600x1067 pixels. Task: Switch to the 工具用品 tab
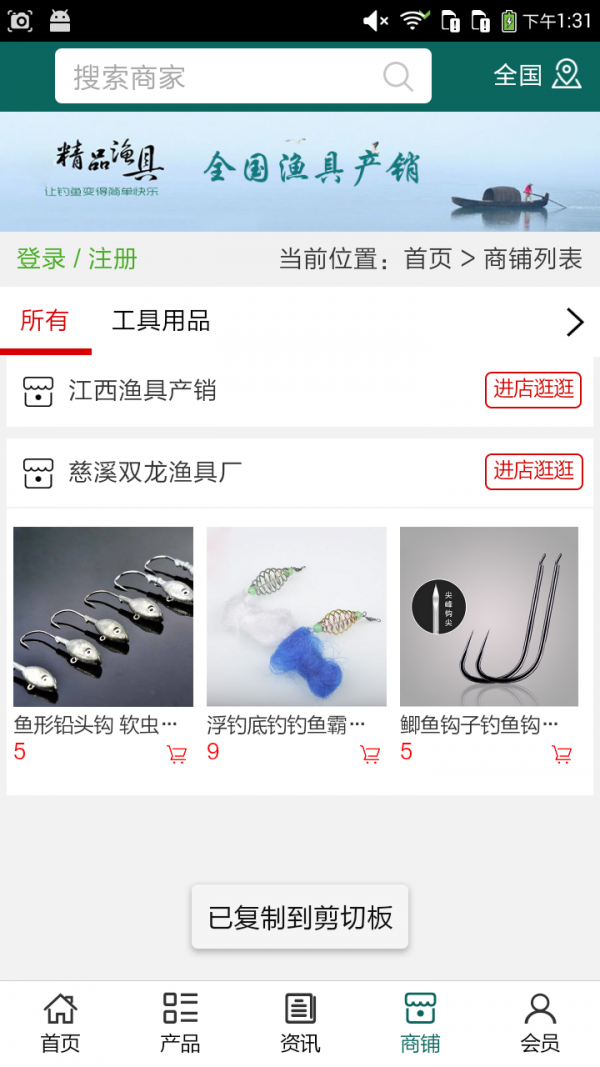pos(161,321)
